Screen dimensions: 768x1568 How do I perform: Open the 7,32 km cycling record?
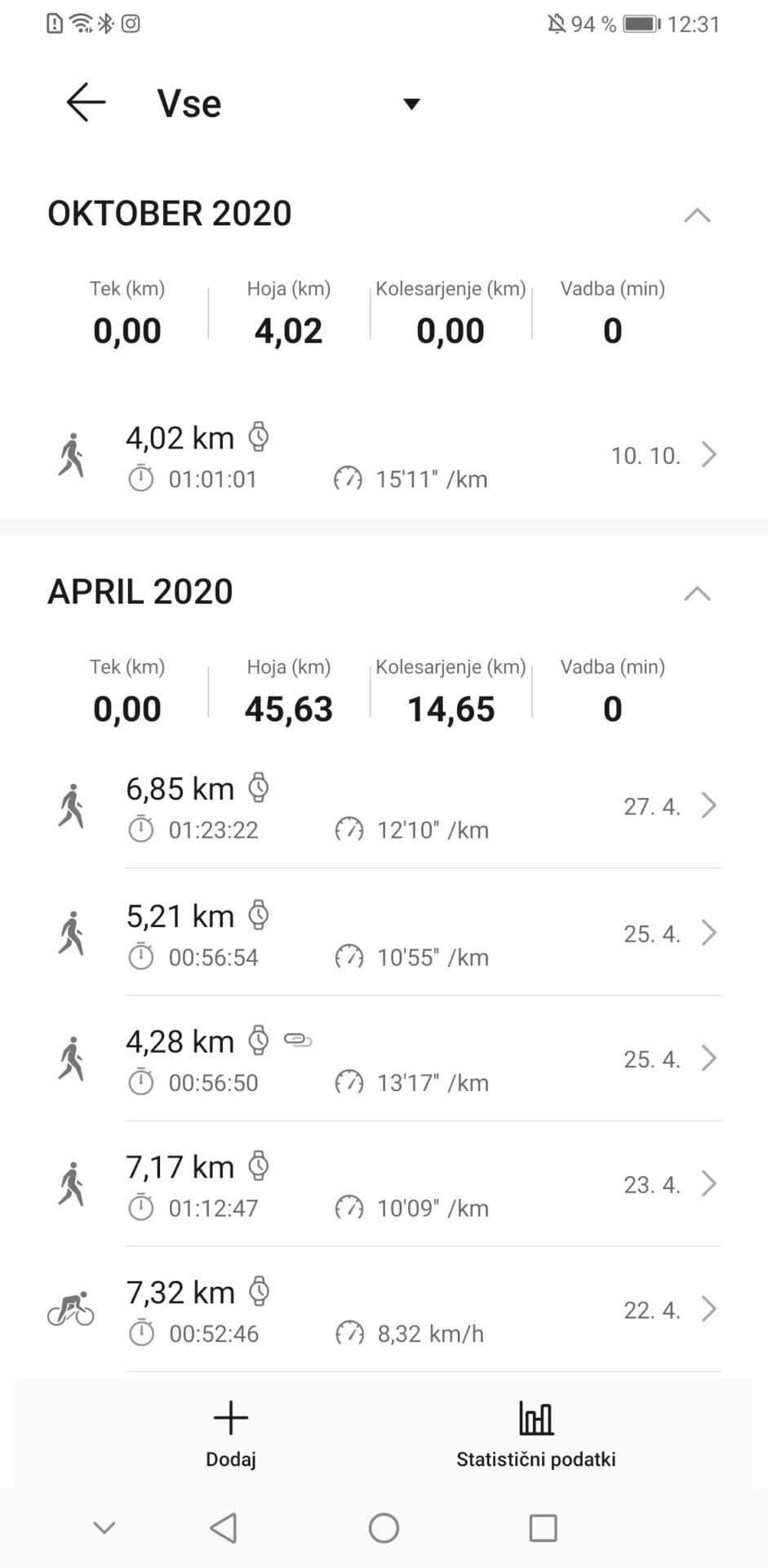point(384,1311)
